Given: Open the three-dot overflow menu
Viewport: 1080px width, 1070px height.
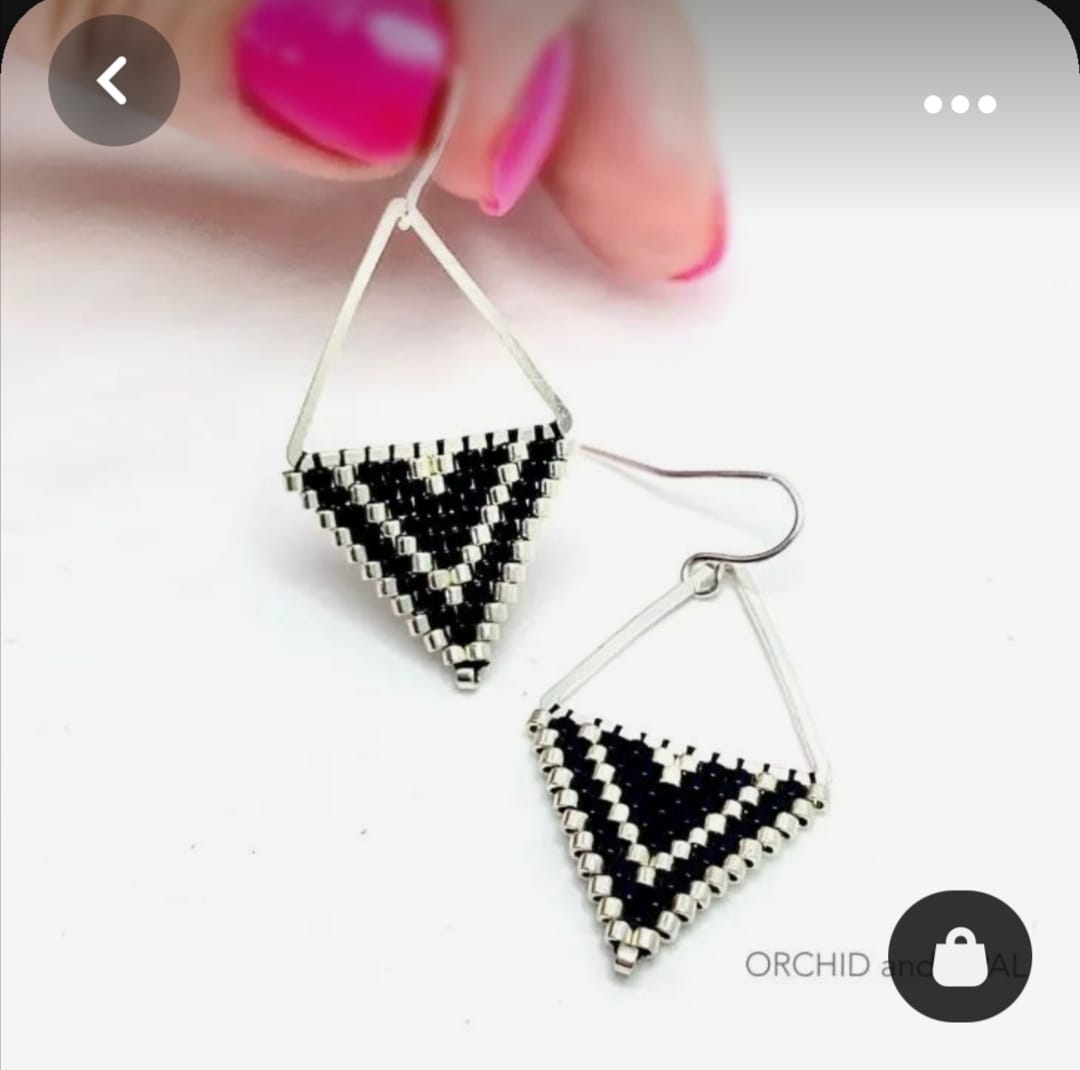Looking at the screenshot, I should (959, 104).
